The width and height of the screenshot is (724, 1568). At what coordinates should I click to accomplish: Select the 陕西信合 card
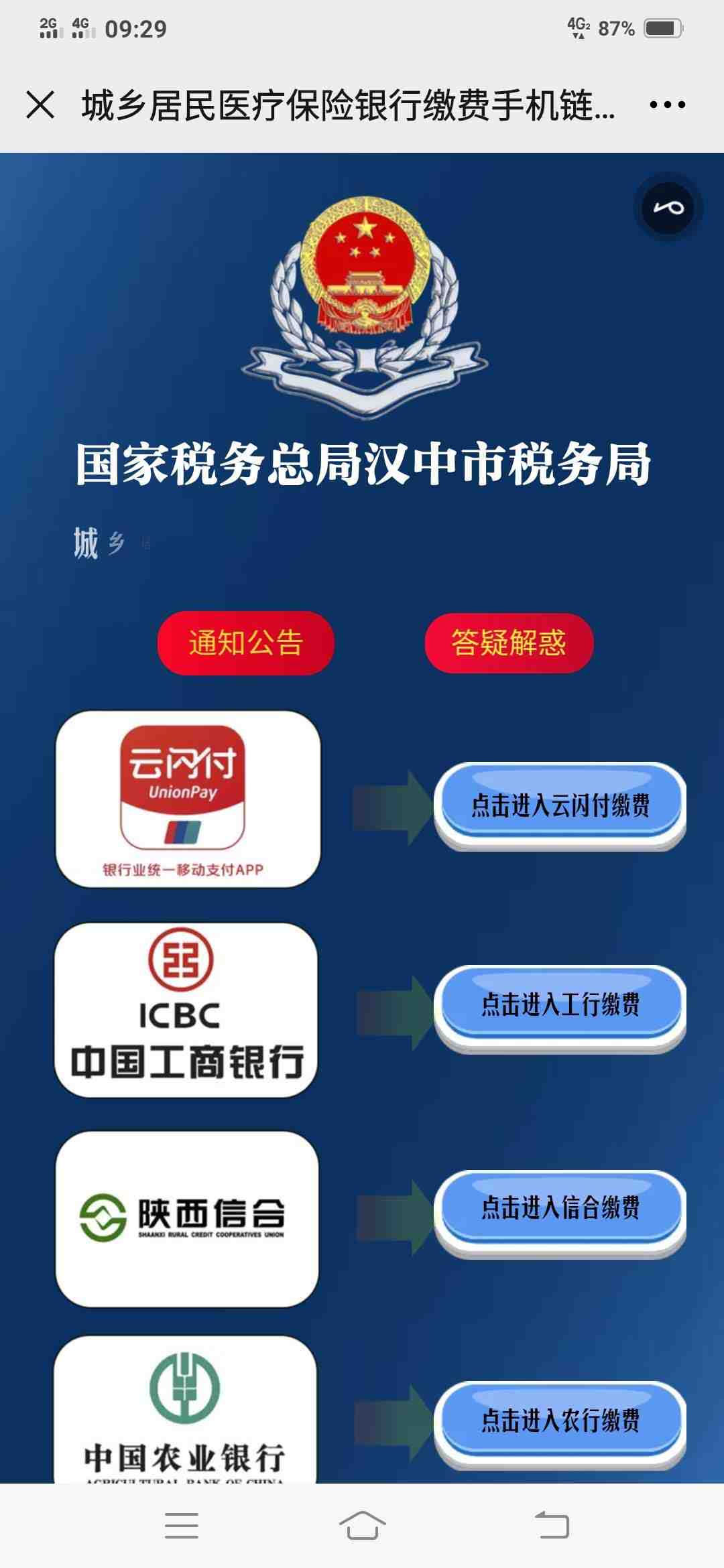pos(186,1218)
